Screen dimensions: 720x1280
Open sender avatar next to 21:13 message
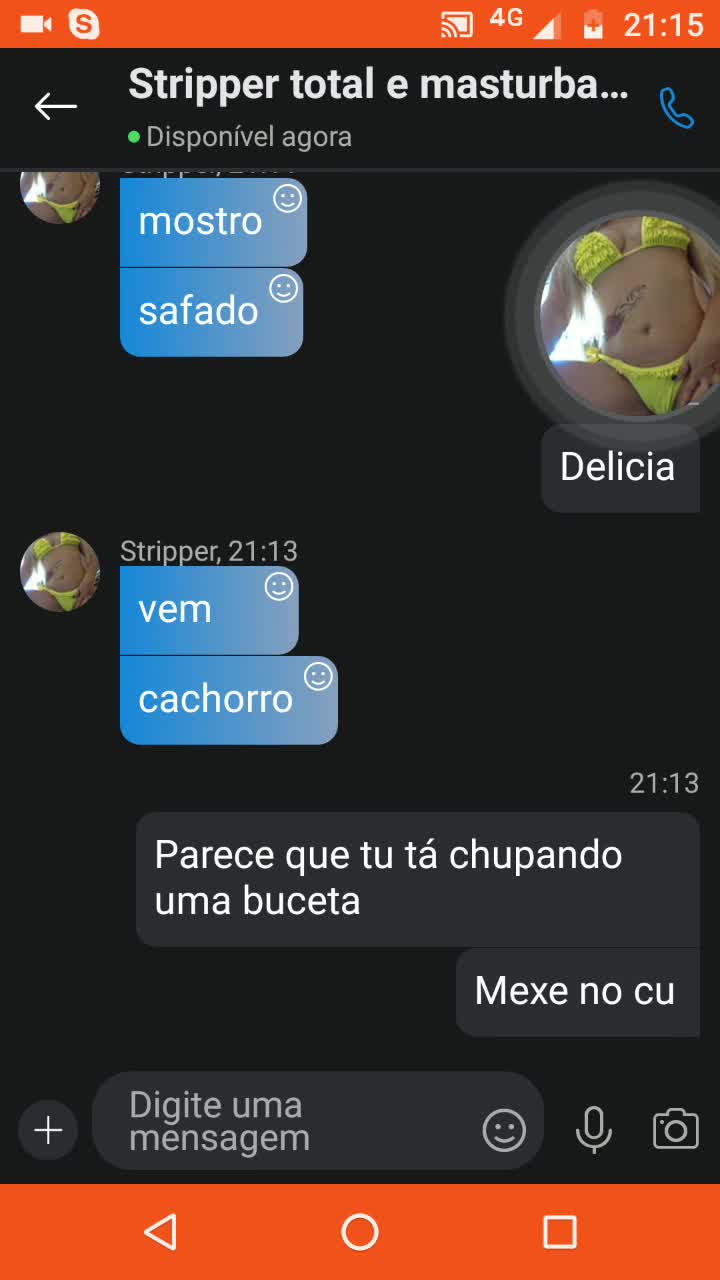click(x=60, y=572)
